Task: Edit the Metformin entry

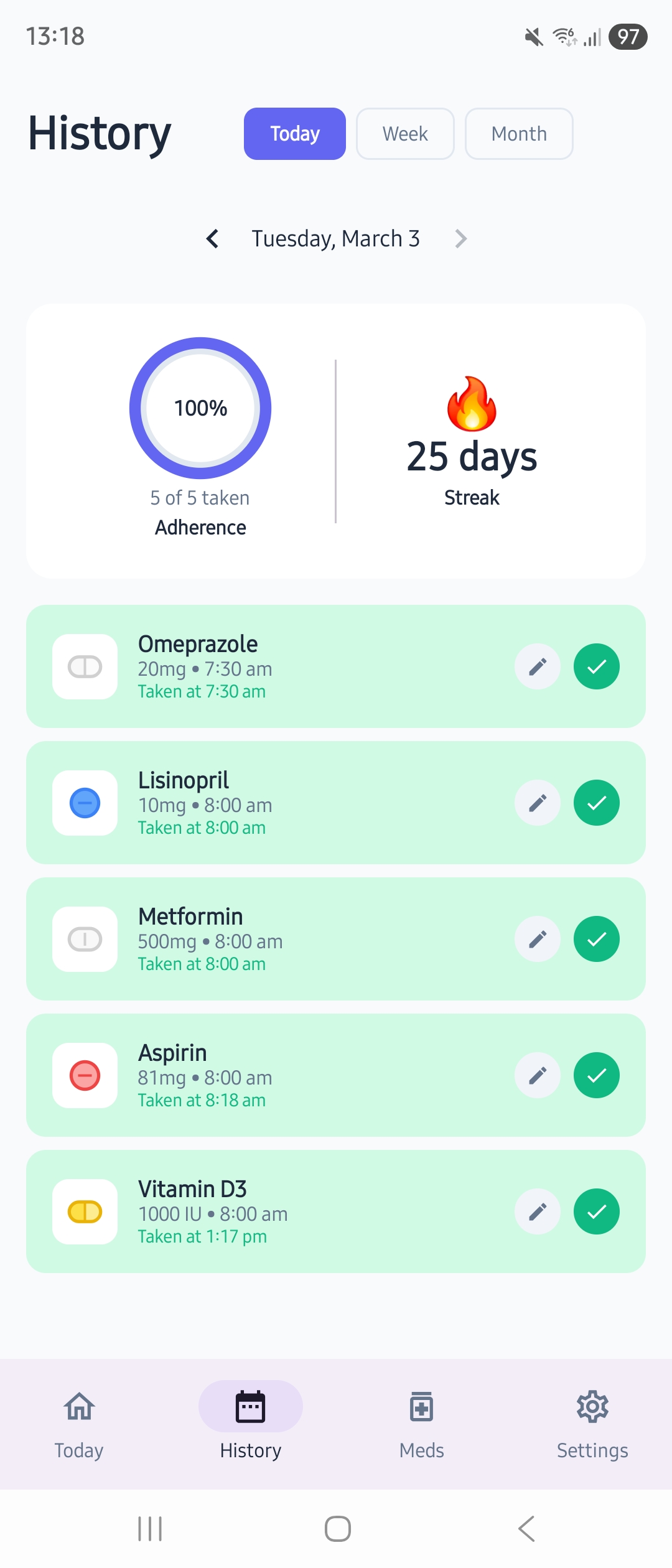Action: pyautogui.click(x=538, y=939)
